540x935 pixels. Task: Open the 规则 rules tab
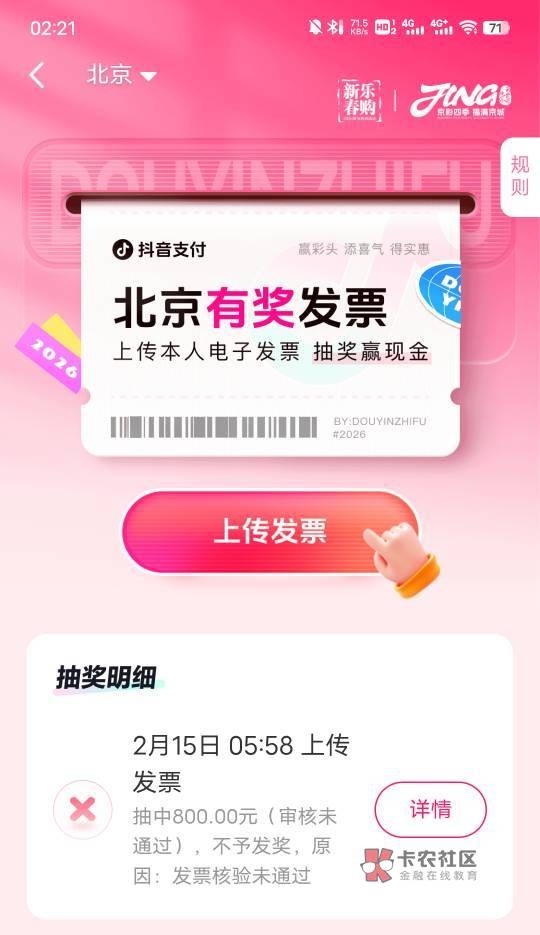click(x=520, y=176)
